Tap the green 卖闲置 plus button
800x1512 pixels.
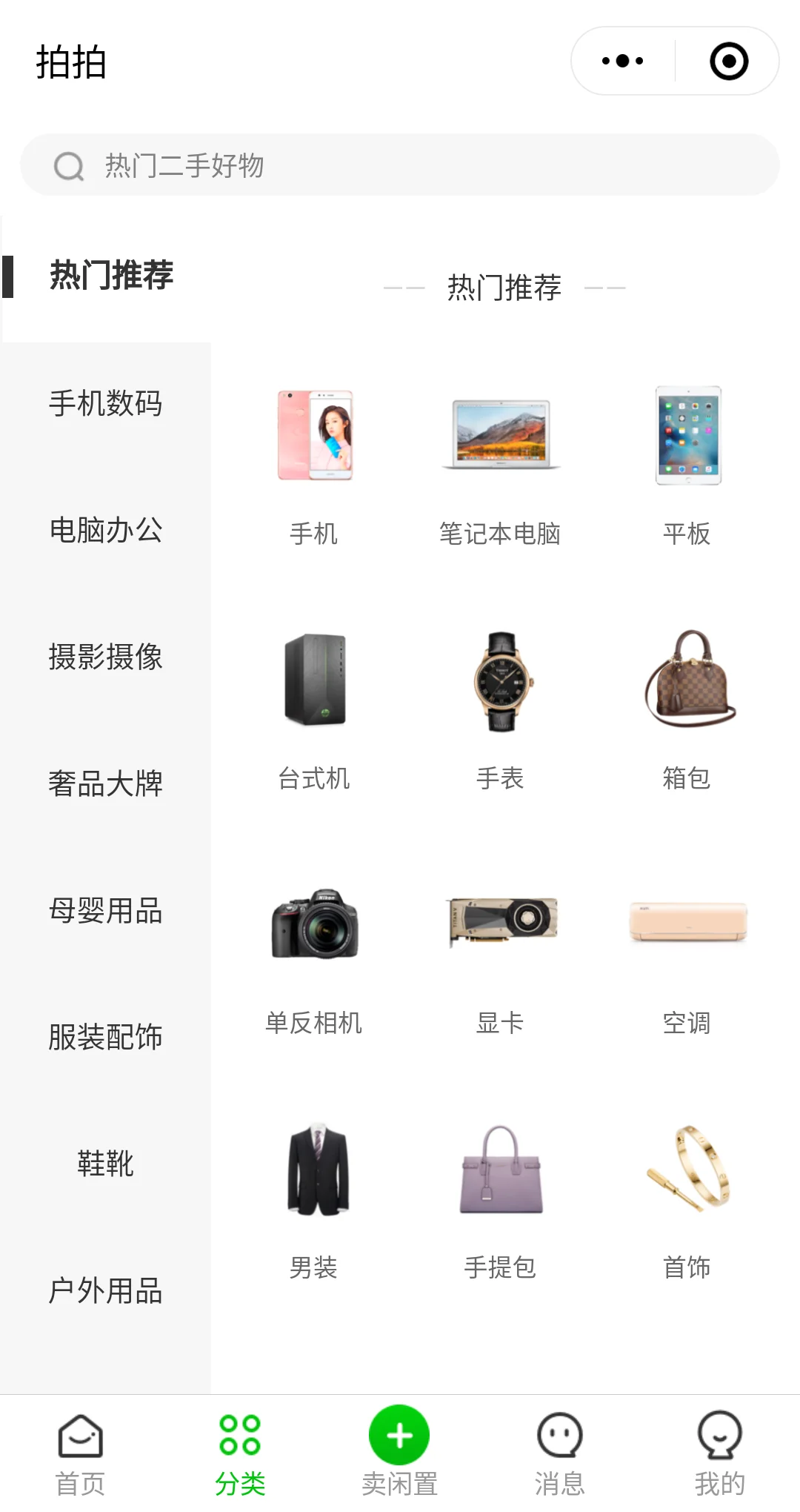pos(399,1436)
